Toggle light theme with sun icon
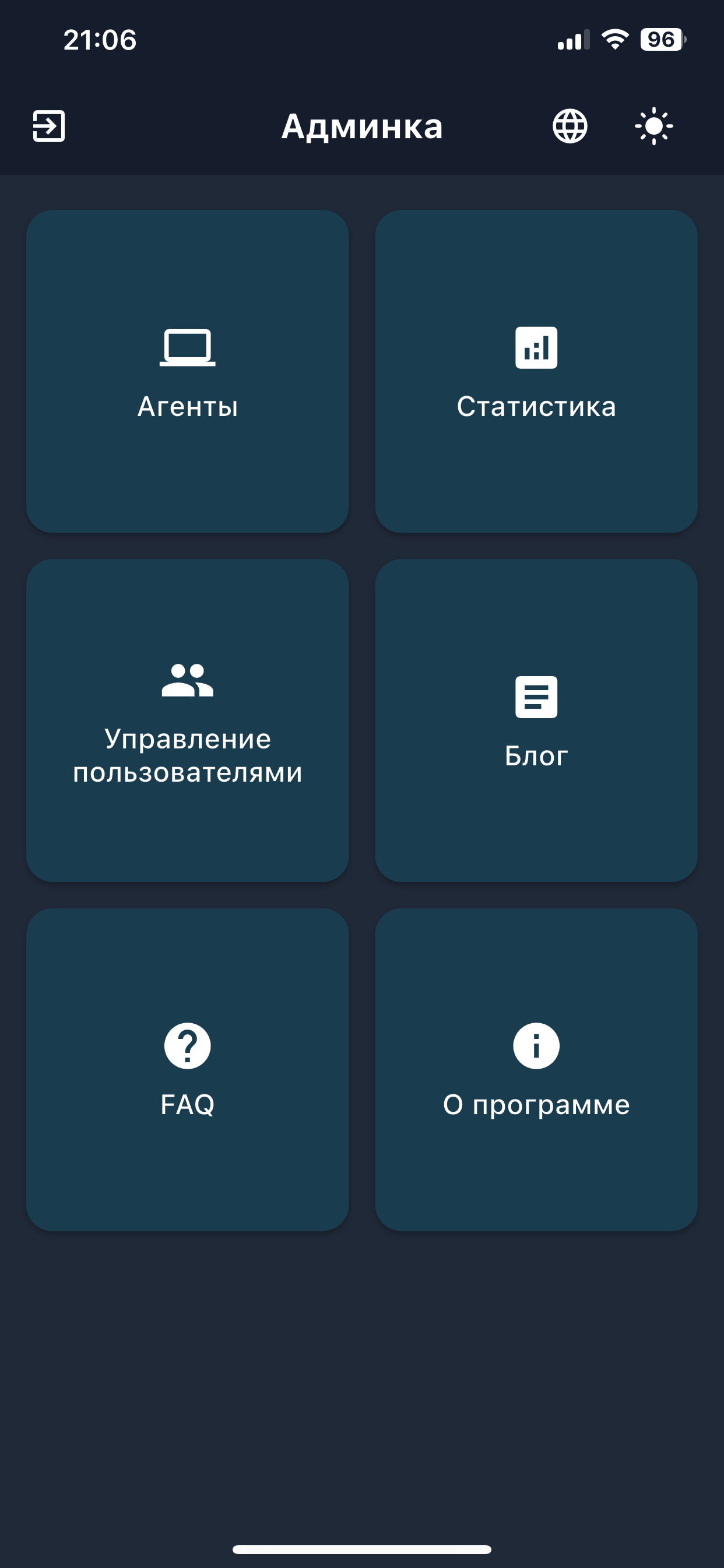724x1568 pixels. click(x=655, y=127)
